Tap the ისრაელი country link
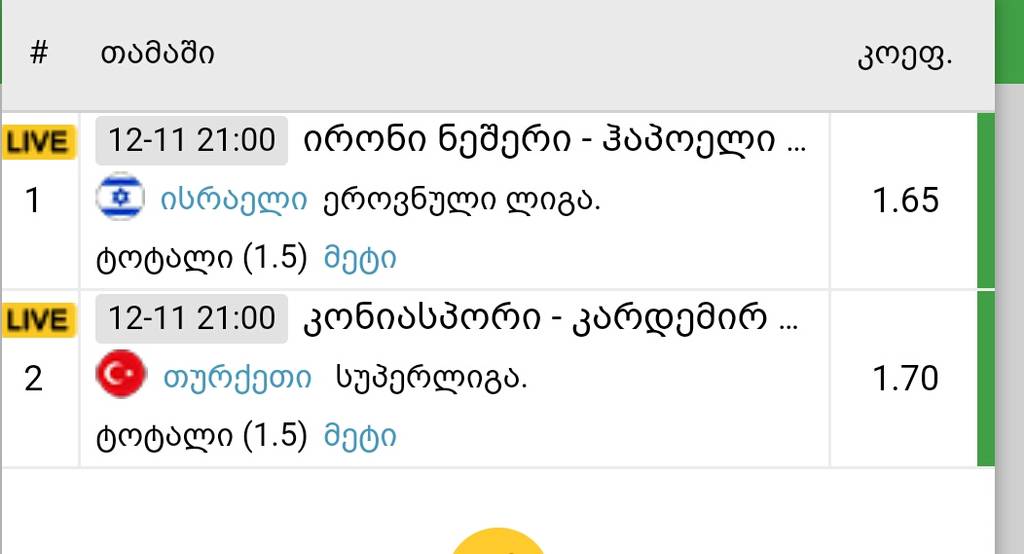 click(x=234, y=200)
